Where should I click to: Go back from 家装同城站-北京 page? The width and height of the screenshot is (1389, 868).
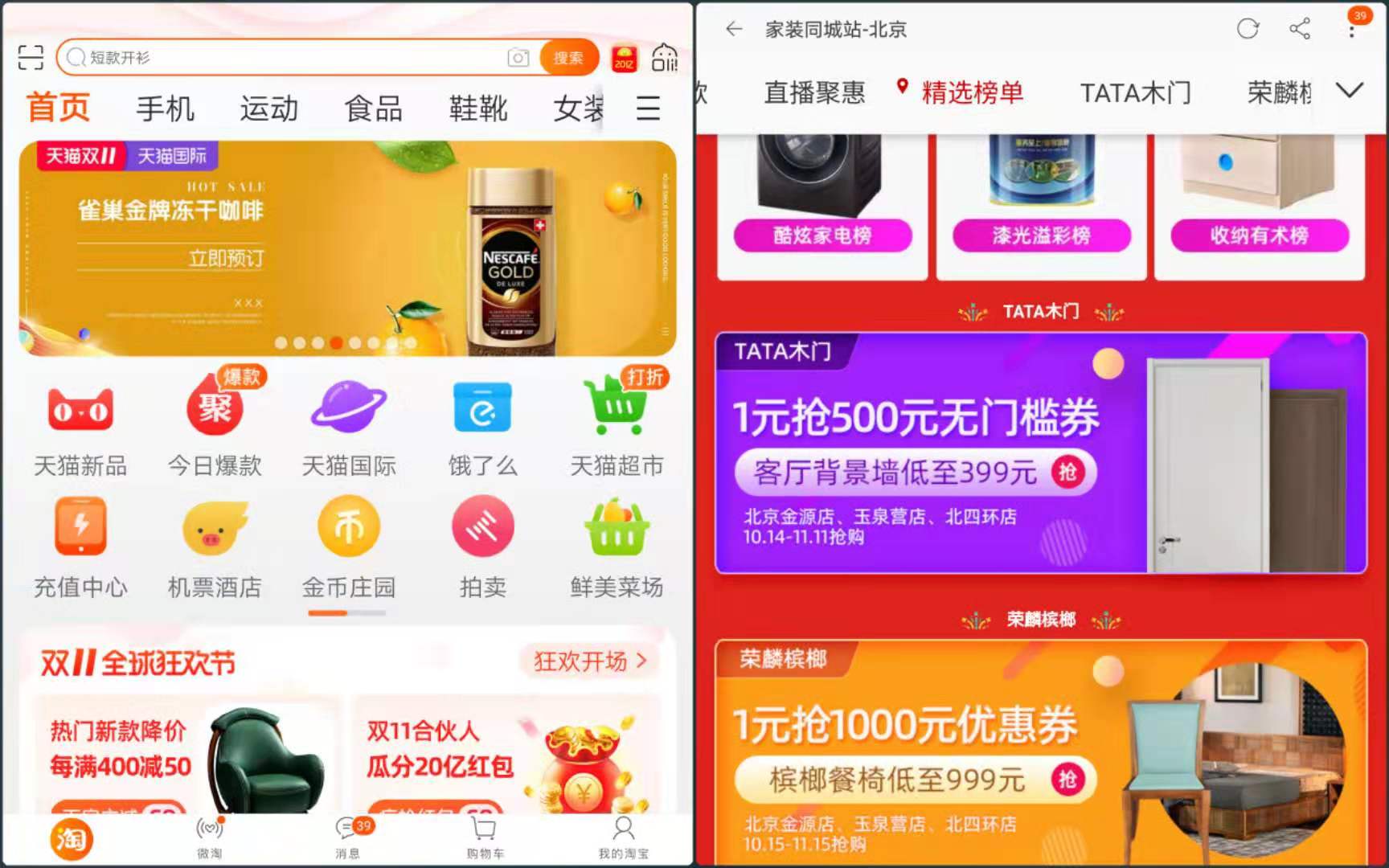point(733,30)
